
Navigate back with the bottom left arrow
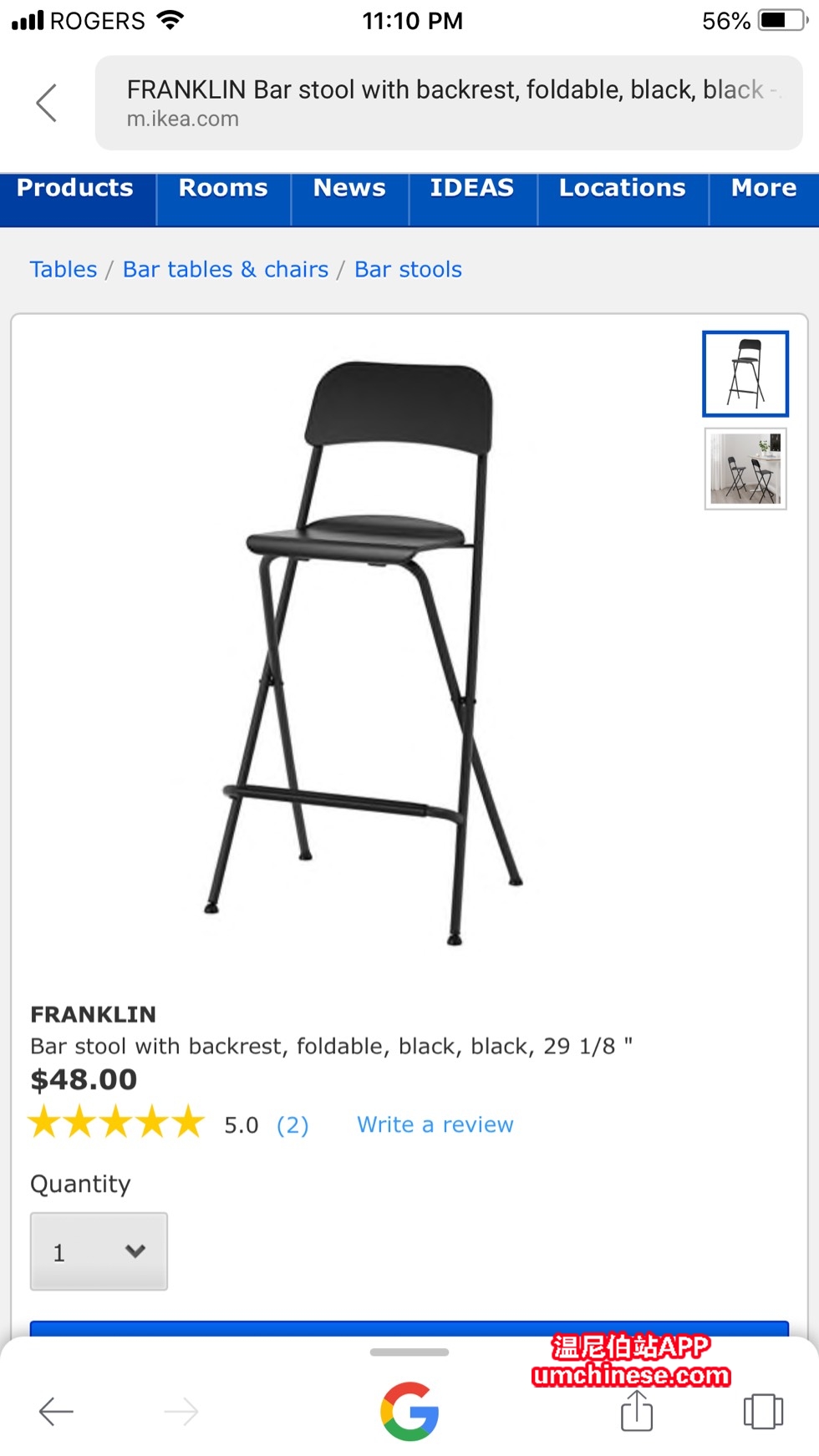point(57,1411)
